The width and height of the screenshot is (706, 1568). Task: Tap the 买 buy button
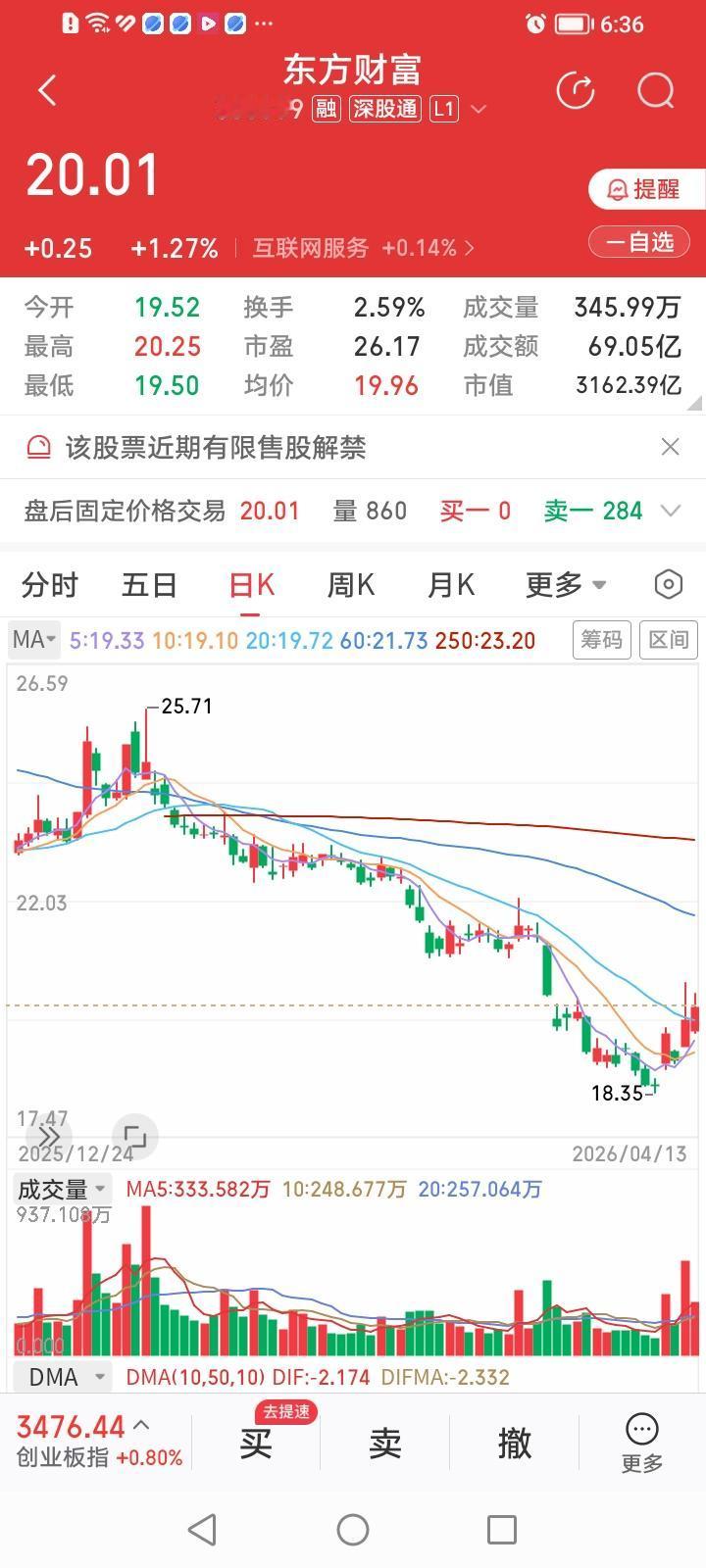pyautogui.click(x=255, y=1443)
